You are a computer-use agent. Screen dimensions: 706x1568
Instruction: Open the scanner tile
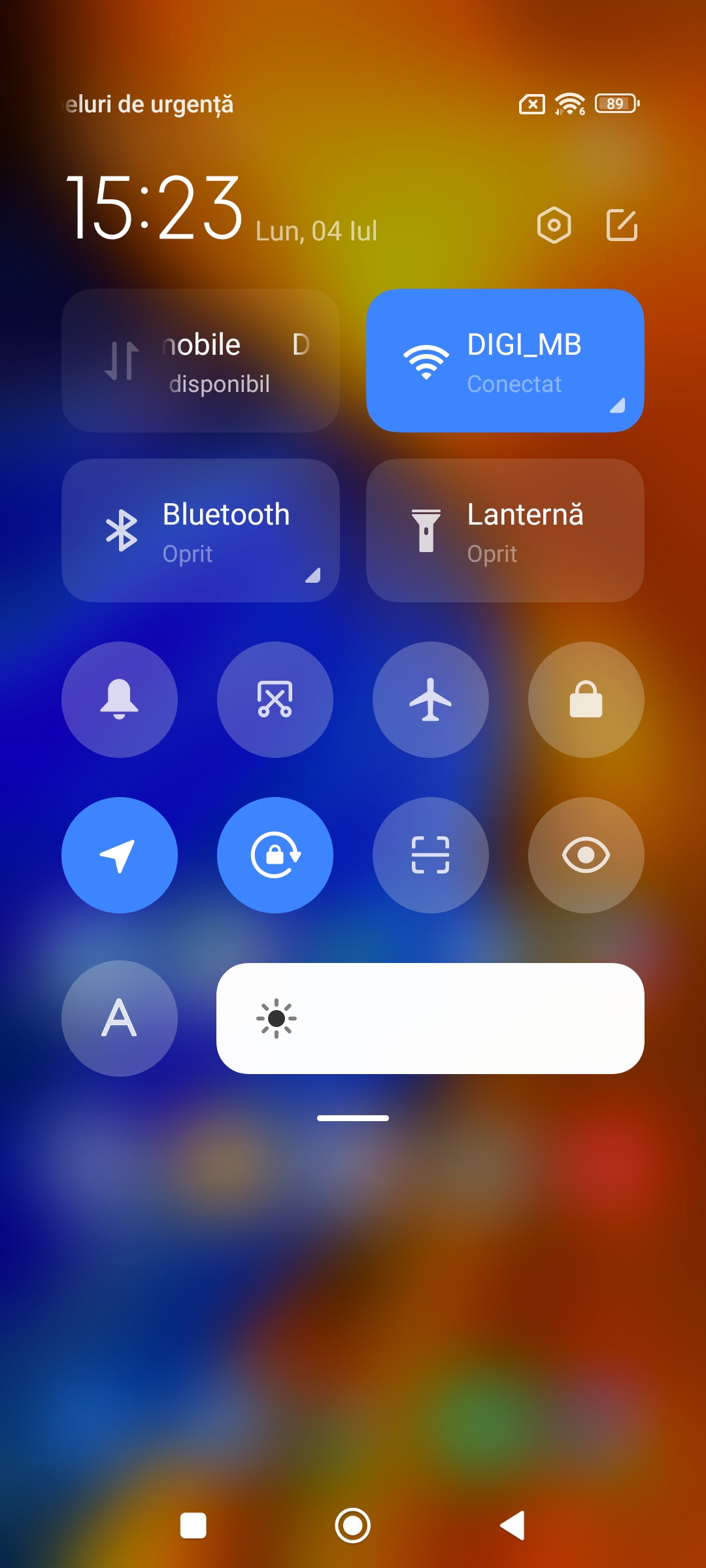coord(431,855)
